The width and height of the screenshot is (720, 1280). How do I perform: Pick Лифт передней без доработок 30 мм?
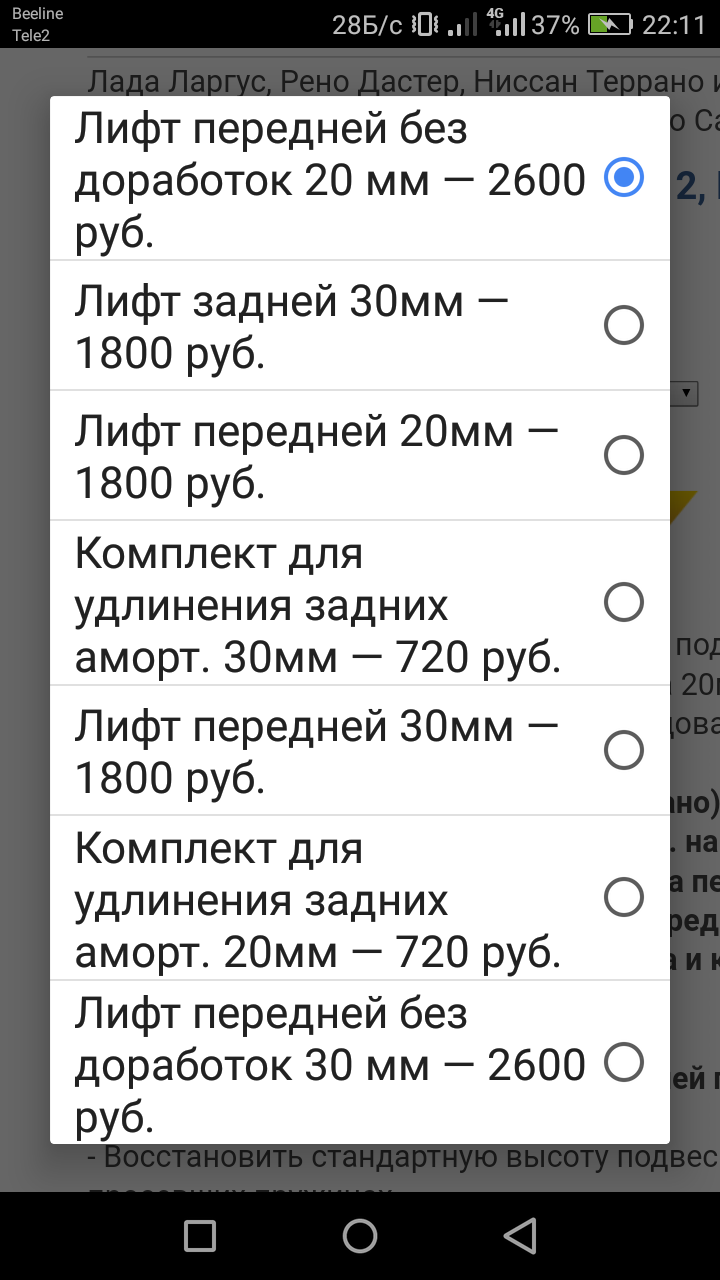coord(360,1061)
